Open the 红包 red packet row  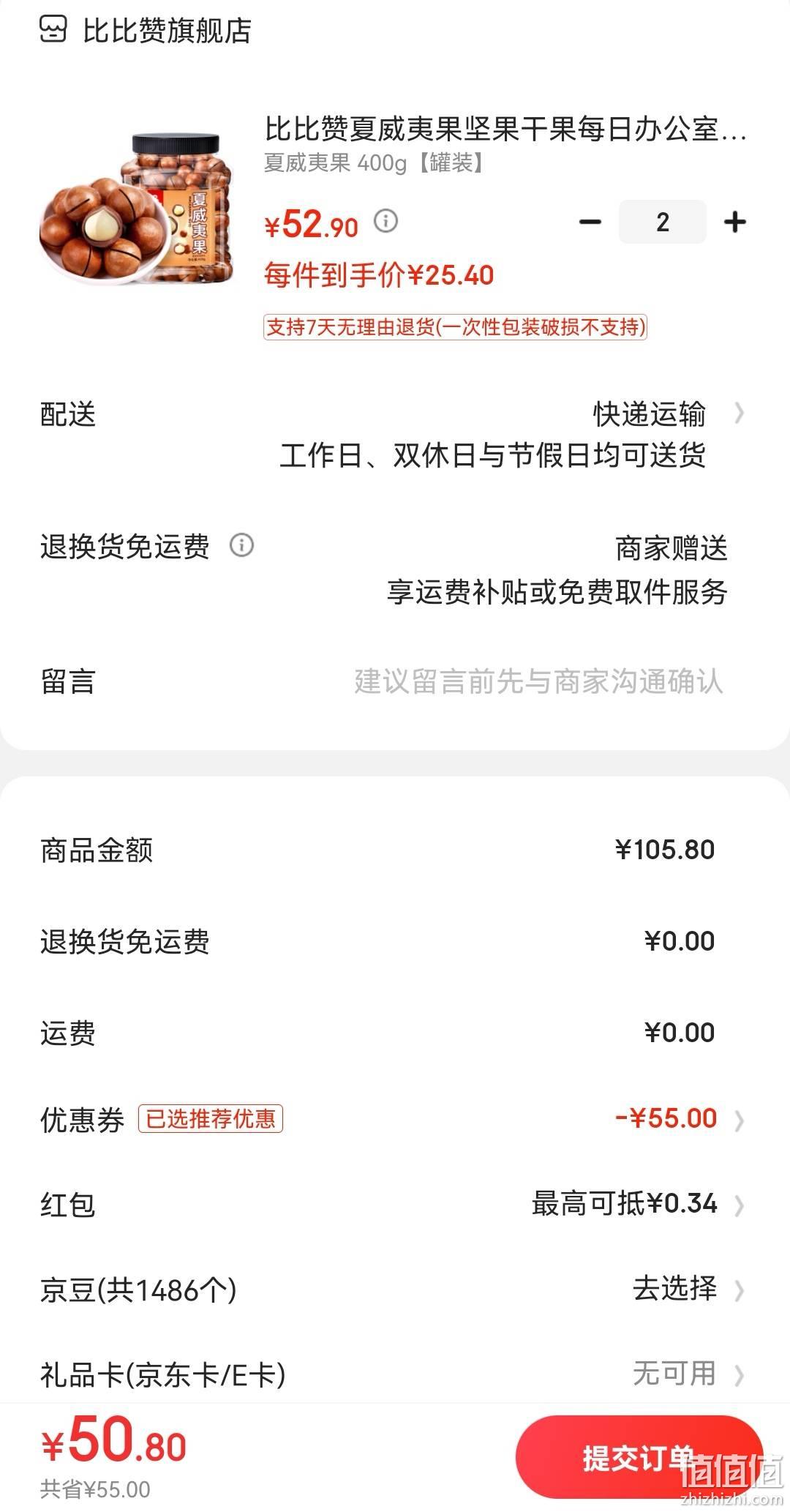click(395, 1204)
